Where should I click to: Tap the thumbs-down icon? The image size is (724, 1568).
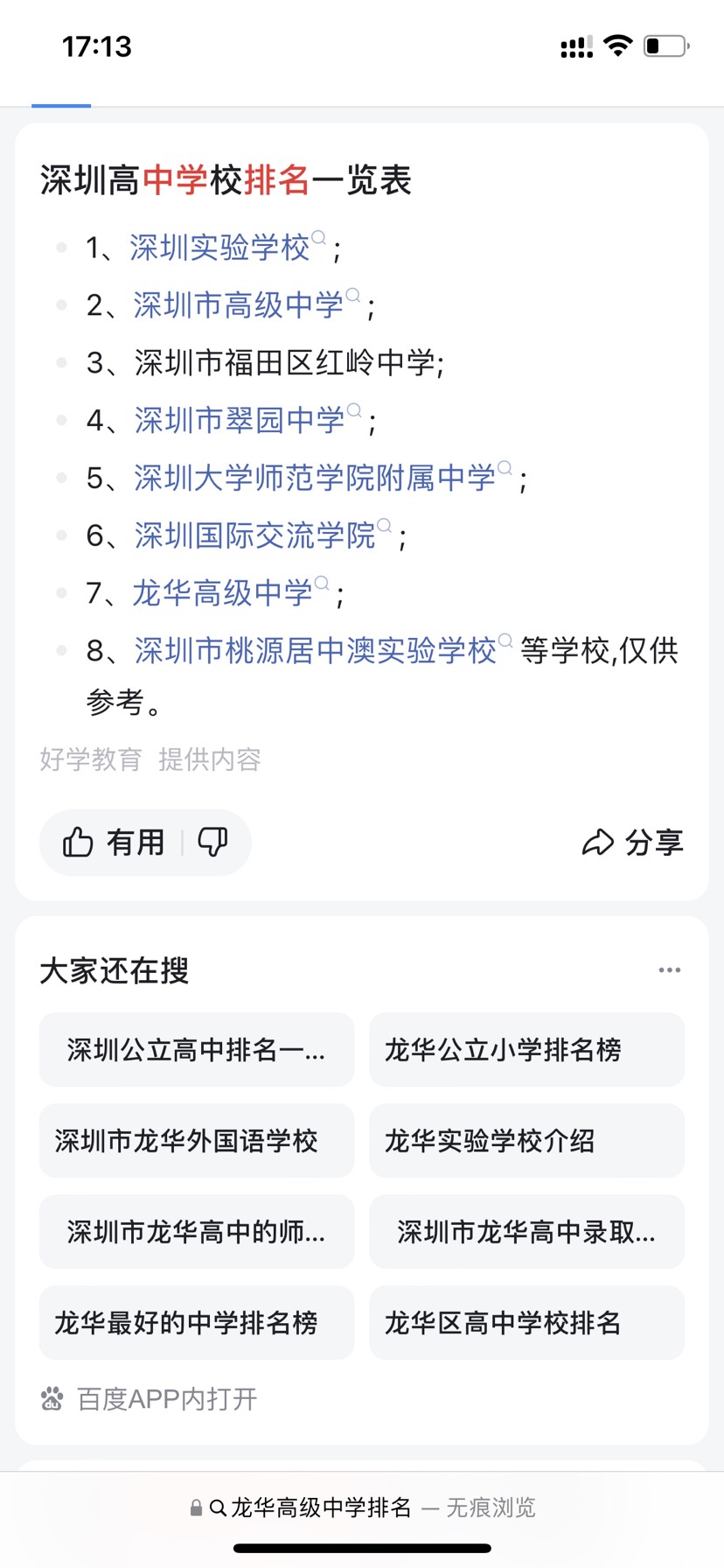212,843
